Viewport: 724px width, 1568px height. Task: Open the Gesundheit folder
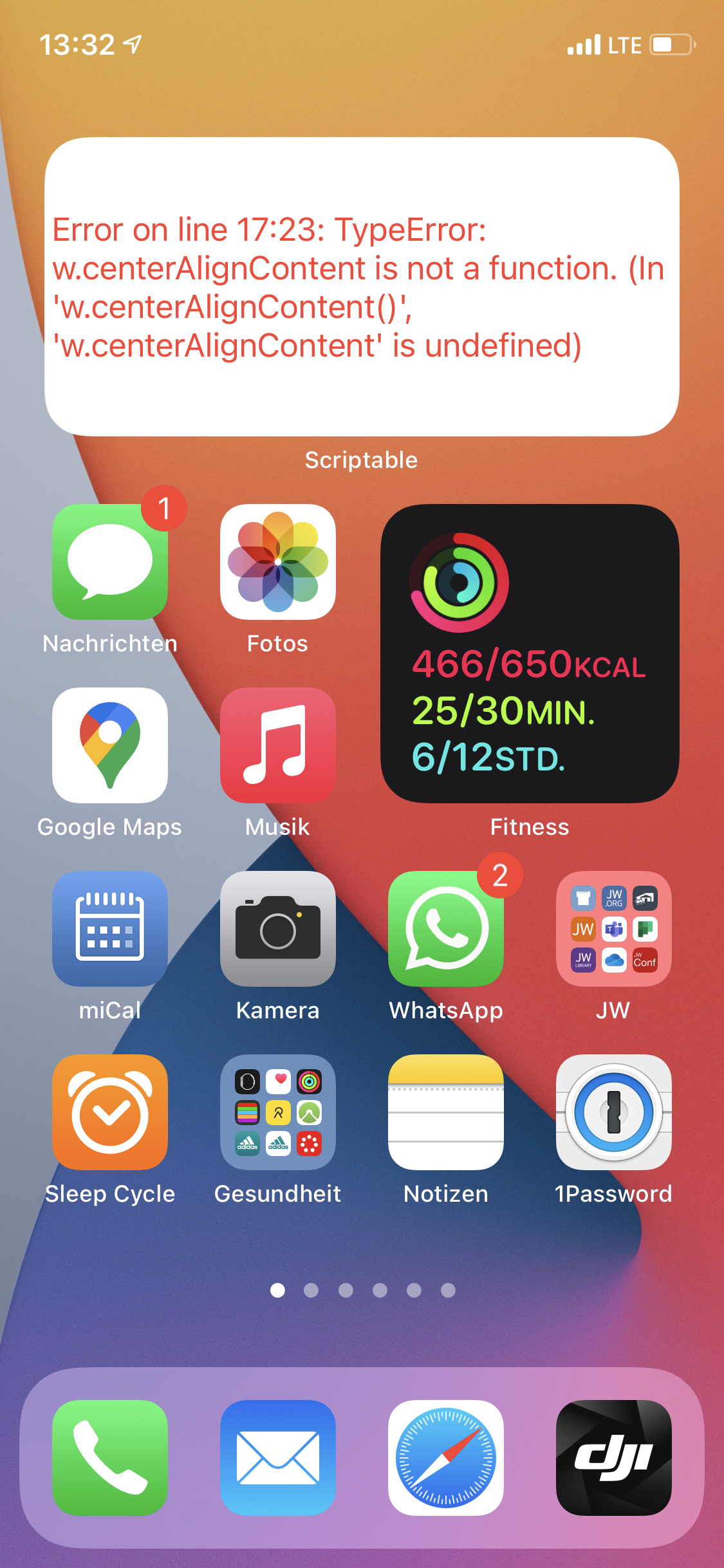(x=278, y=1112)
